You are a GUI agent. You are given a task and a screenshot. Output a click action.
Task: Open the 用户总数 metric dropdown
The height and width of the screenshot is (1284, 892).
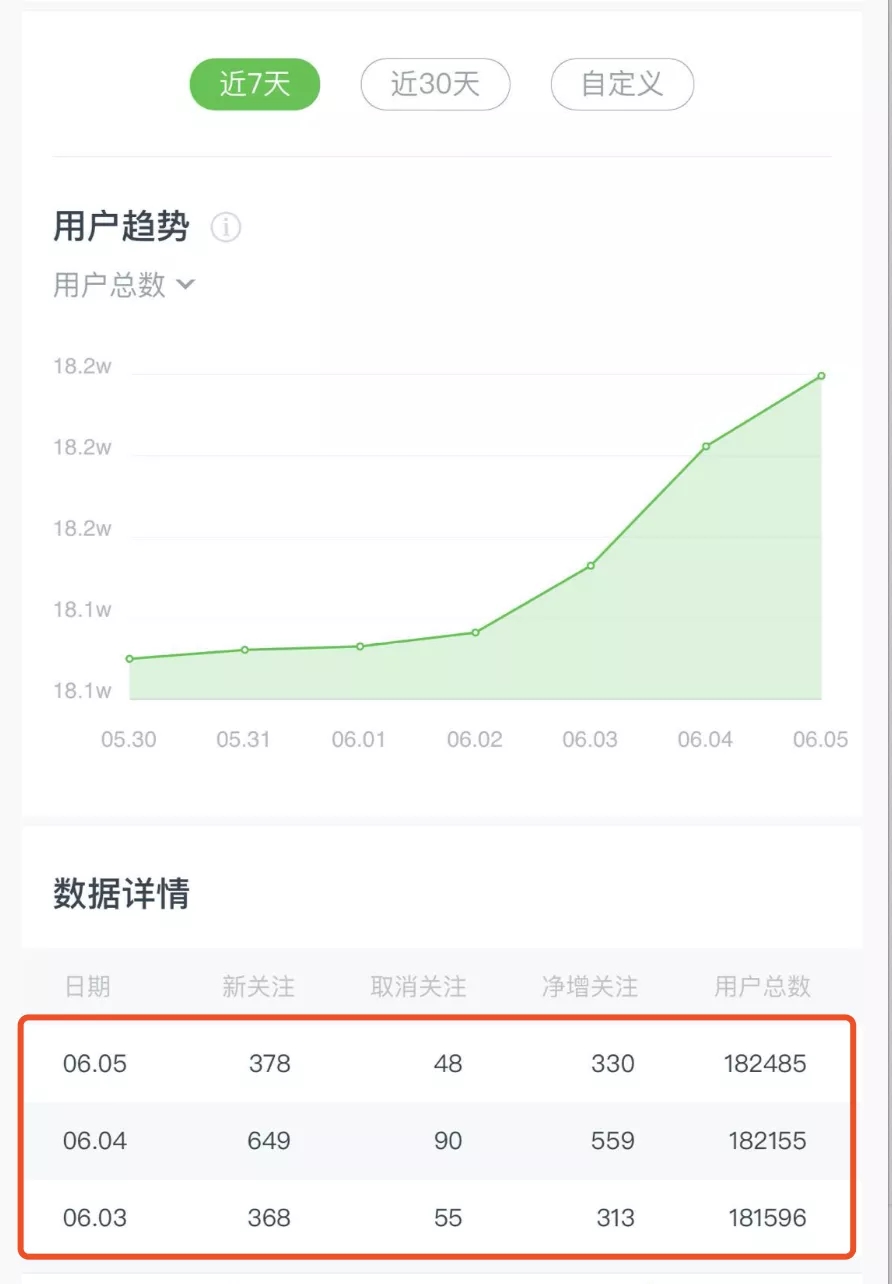pos(110,285)
